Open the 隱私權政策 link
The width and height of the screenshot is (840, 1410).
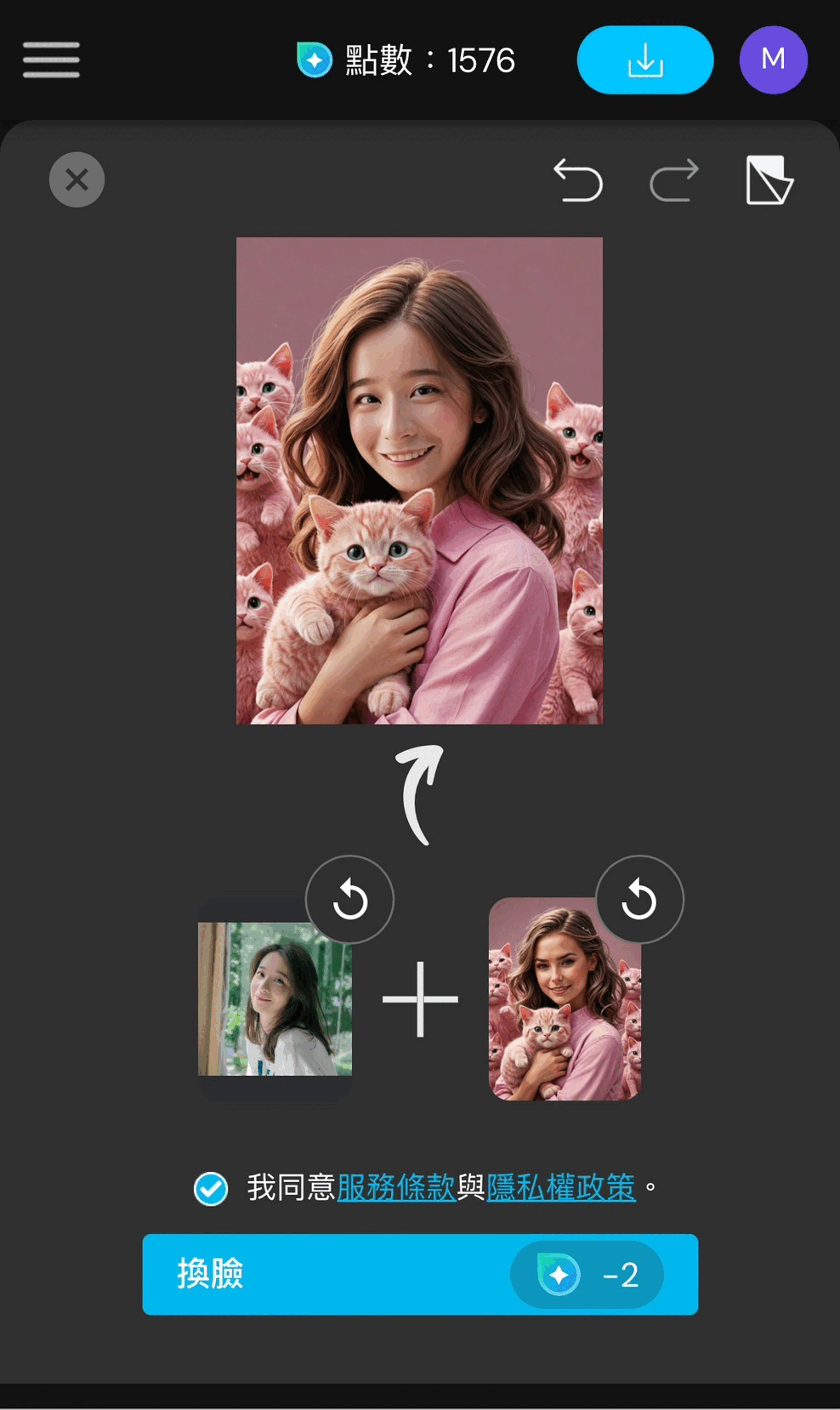coord(561,1187)
